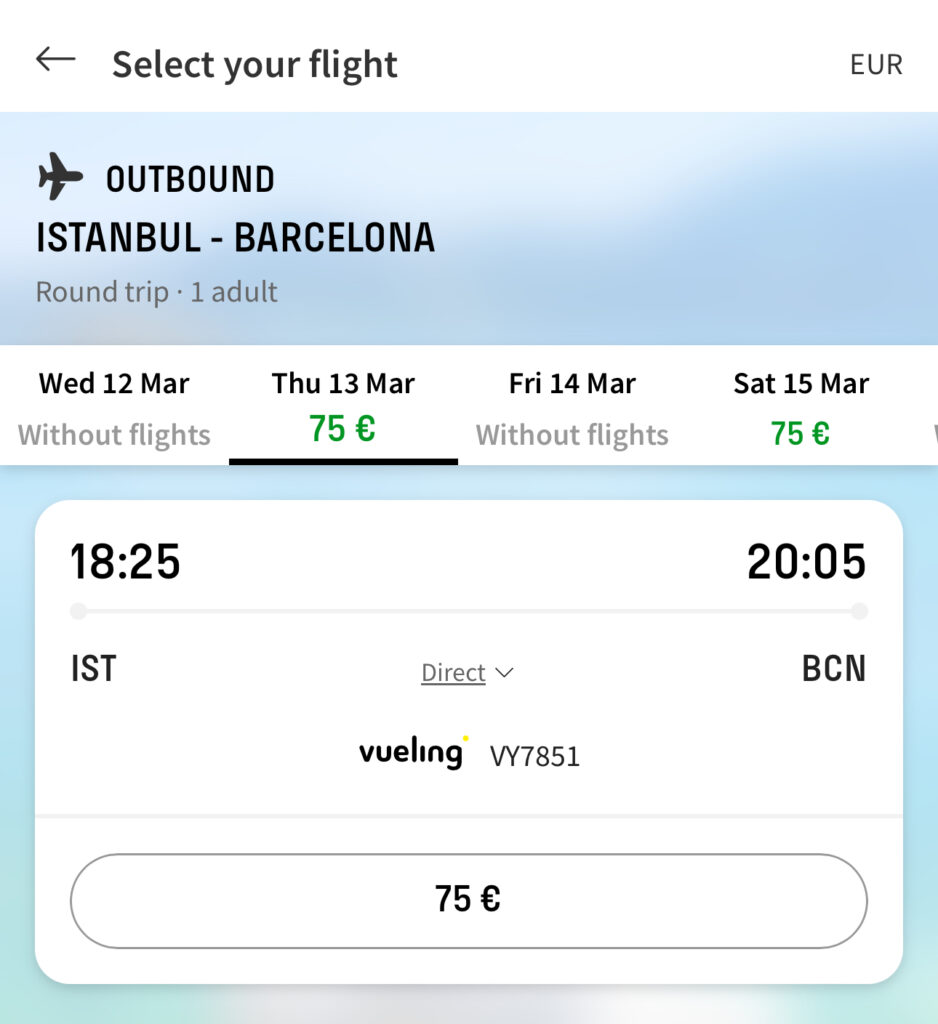Select the Thu 13 Mar date tab
Viewport: 938px width, 1024px height.
(343, 407)
